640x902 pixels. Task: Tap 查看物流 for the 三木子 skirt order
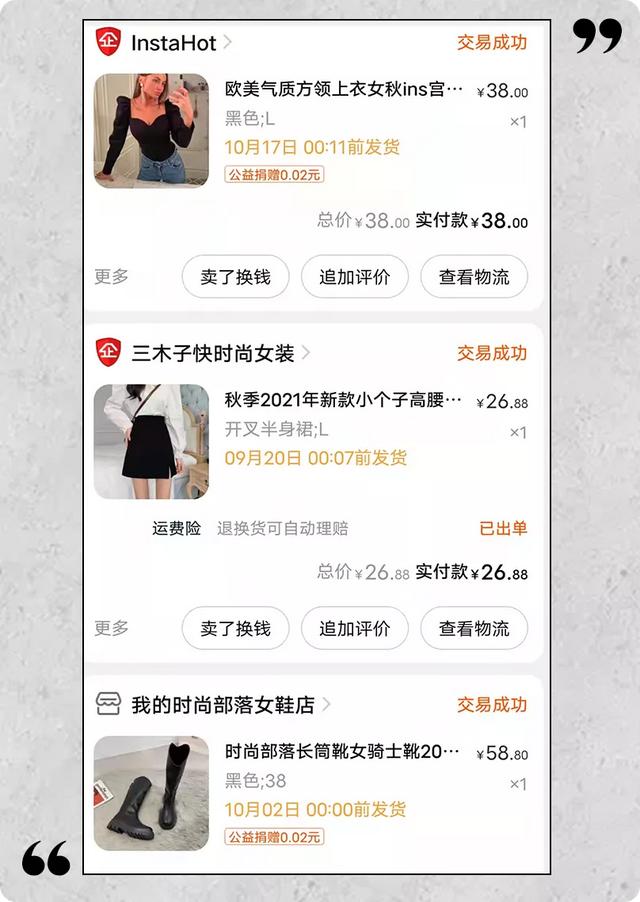474,628
